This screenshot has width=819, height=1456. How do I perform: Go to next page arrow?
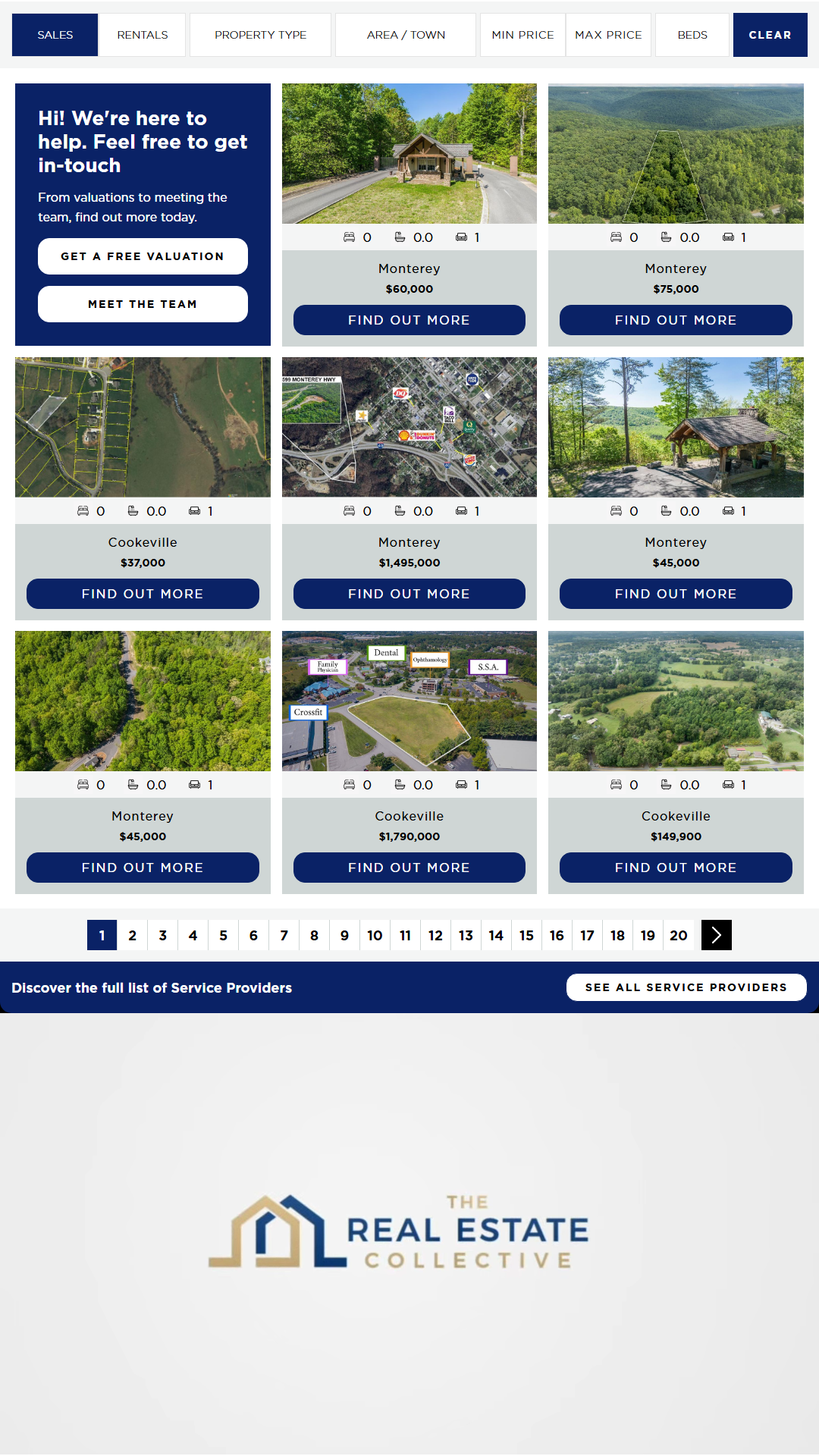pos(716,935)
